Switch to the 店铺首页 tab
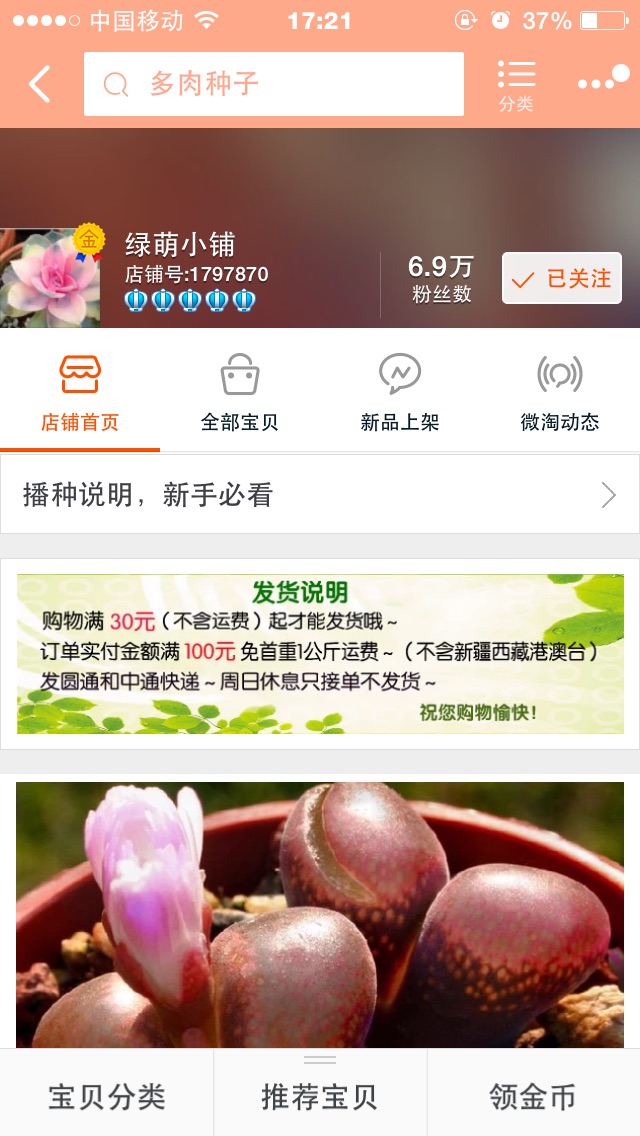The width and height of the screenshot is (640, 1136). click(80, 392)
